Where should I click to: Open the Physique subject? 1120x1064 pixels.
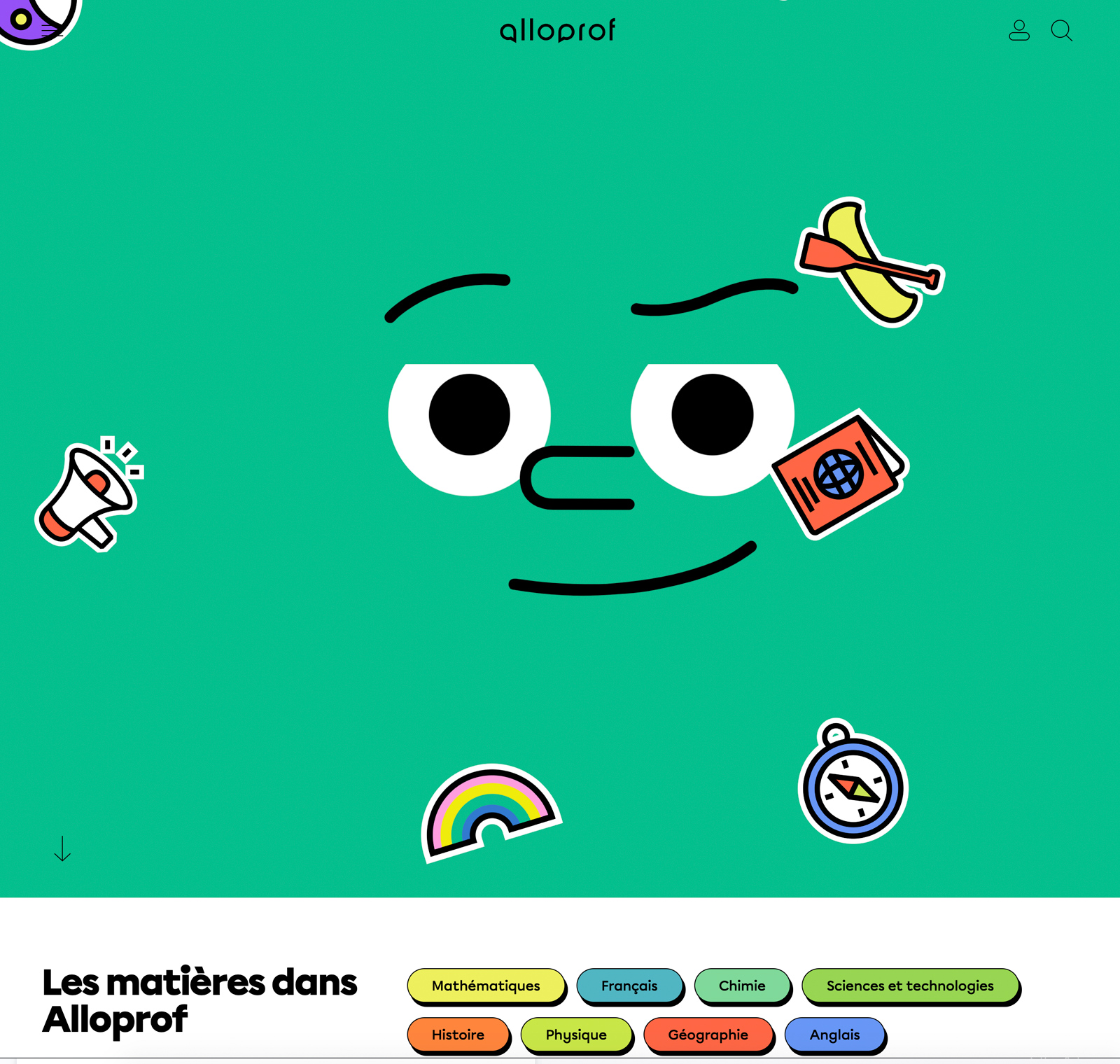[576, 1035]
